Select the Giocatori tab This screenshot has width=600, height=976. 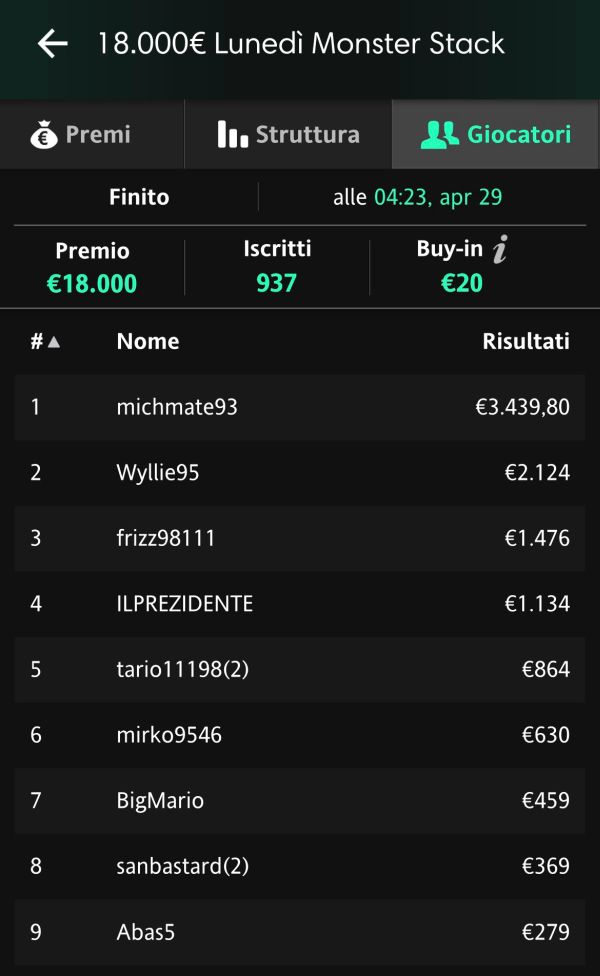tap(495, 134)
